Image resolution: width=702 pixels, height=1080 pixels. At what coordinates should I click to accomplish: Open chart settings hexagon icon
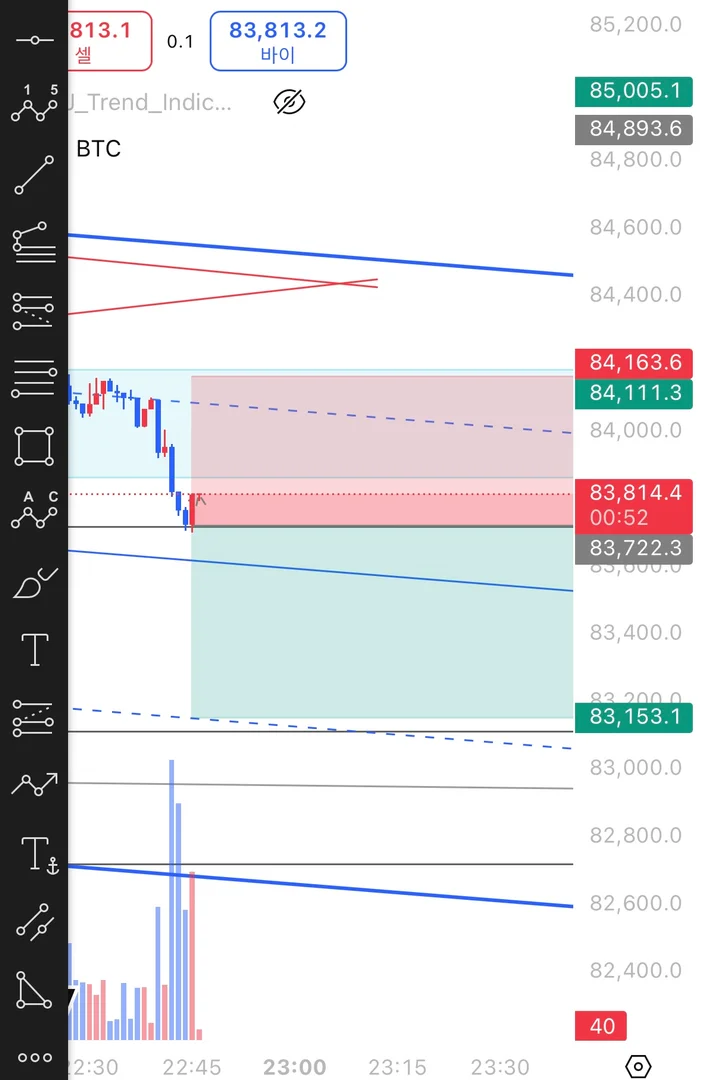pyautogui.click(x=639, y=1066)
